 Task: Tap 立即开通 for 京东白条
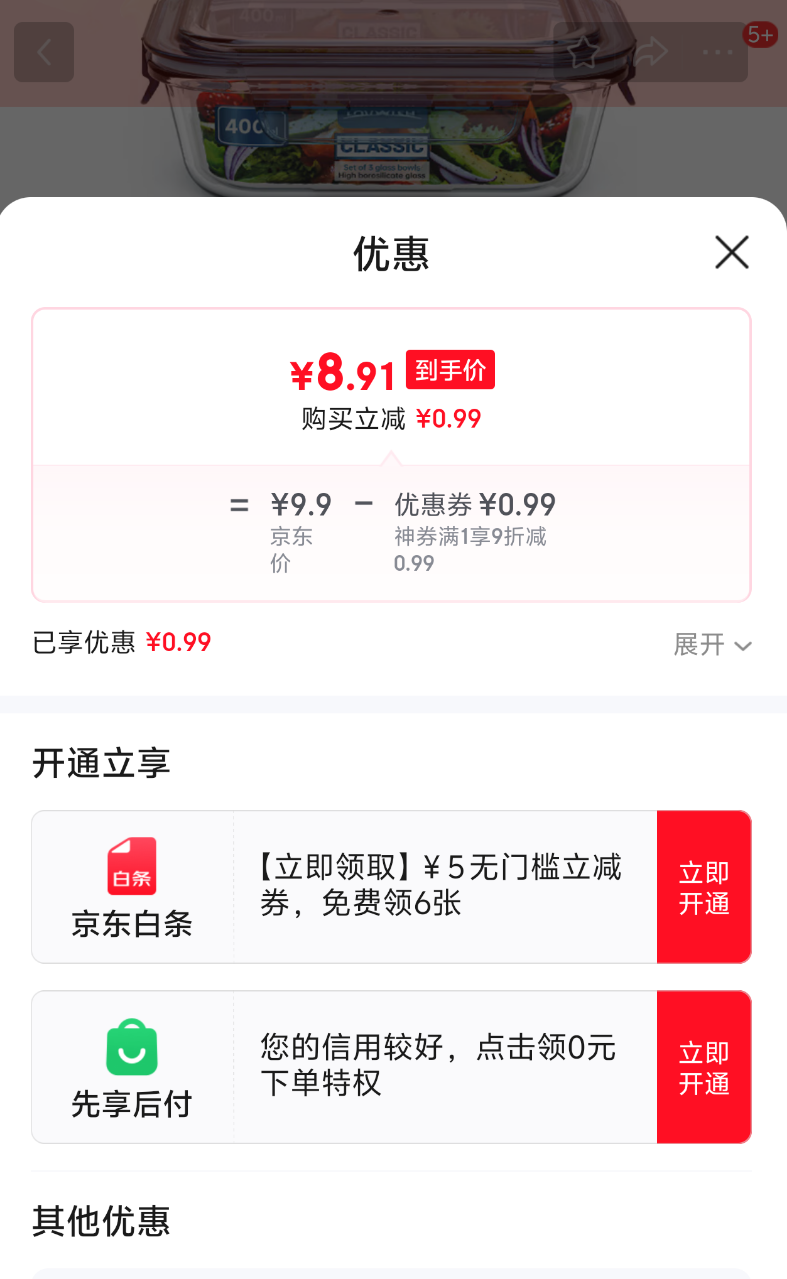pos(704,887)
